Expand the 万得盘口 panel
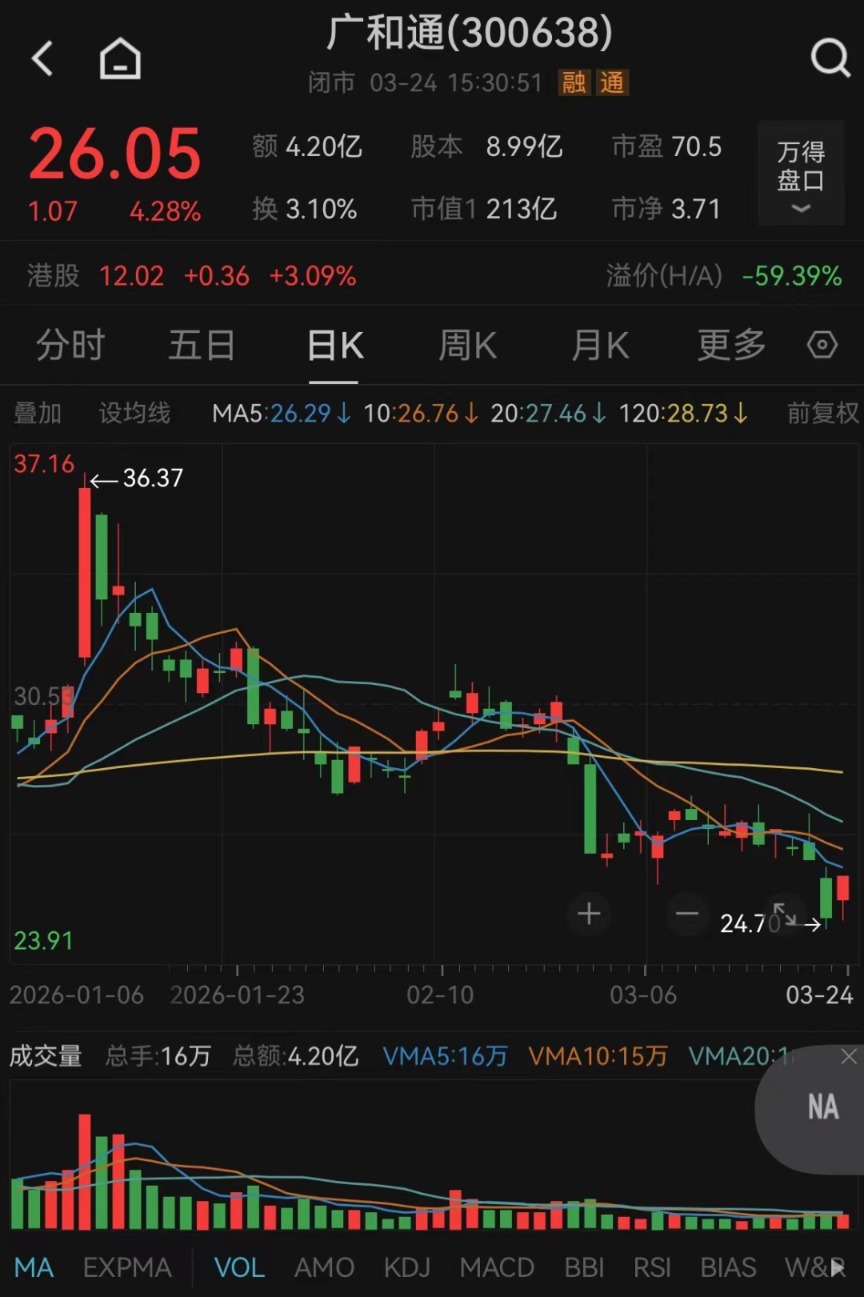 point(801,175)
